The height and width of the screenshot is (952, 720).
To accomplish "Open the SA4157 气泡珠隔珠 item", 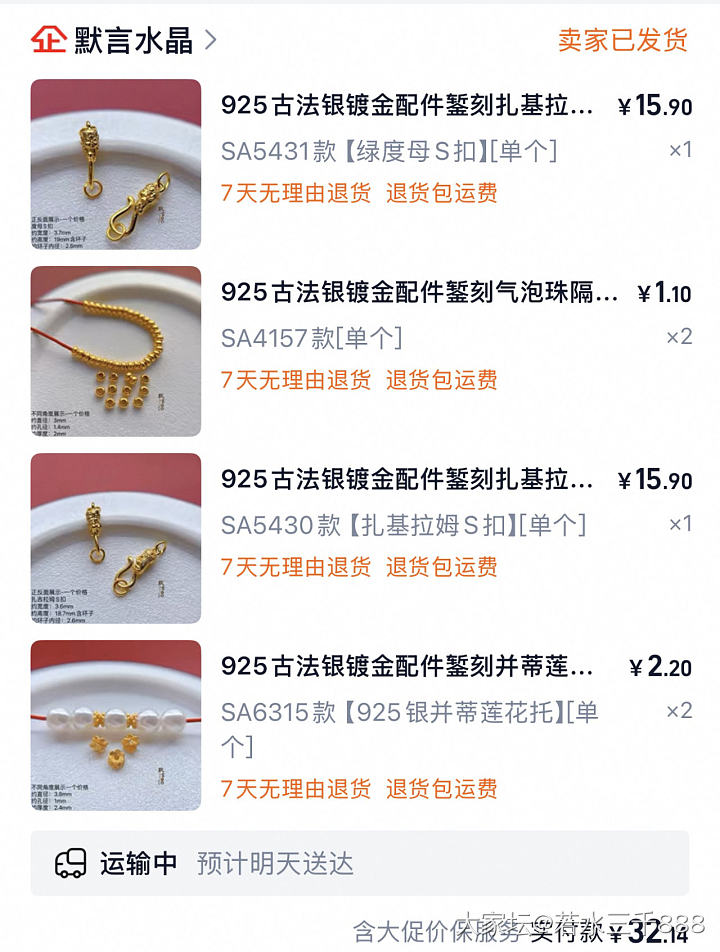I will point(418,293).
